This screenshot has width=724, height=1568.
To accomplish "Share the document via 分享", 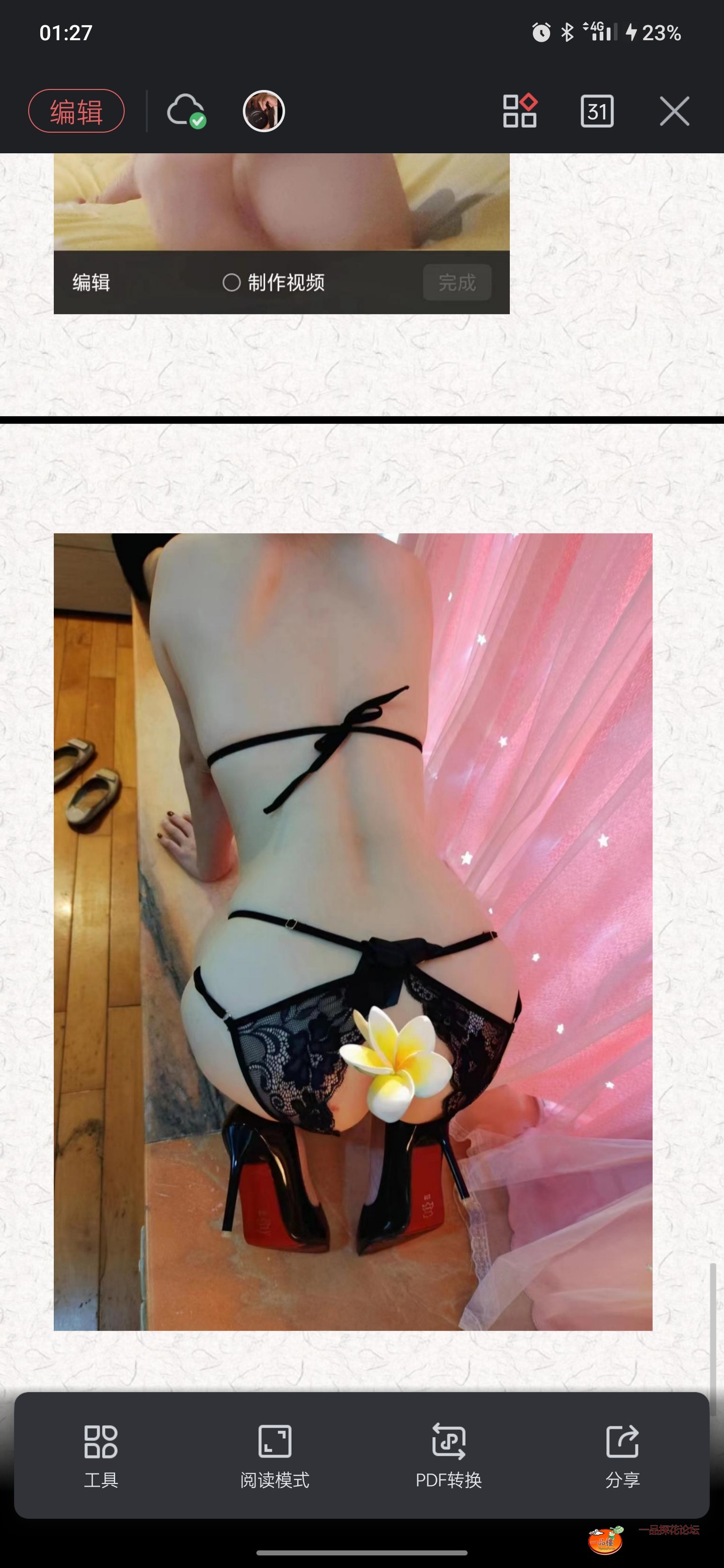I will pos(622,1456).
